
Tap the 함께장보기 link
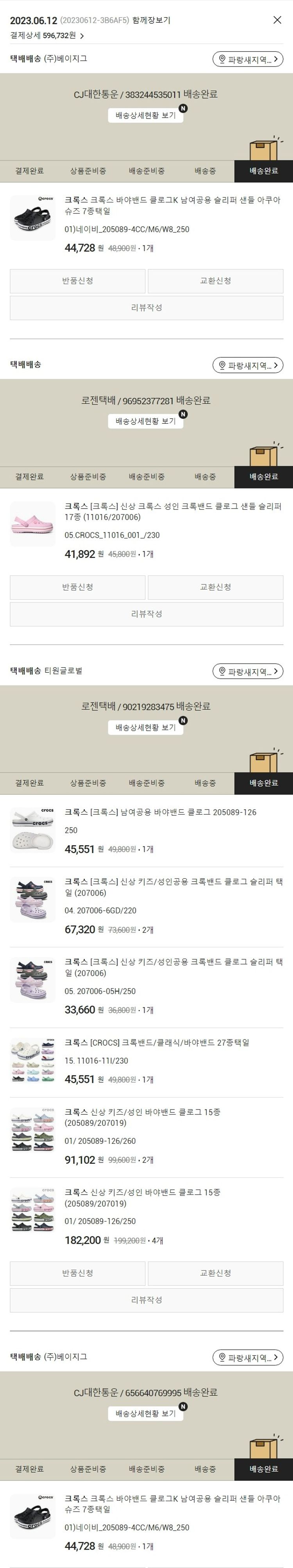click(151, 21)
